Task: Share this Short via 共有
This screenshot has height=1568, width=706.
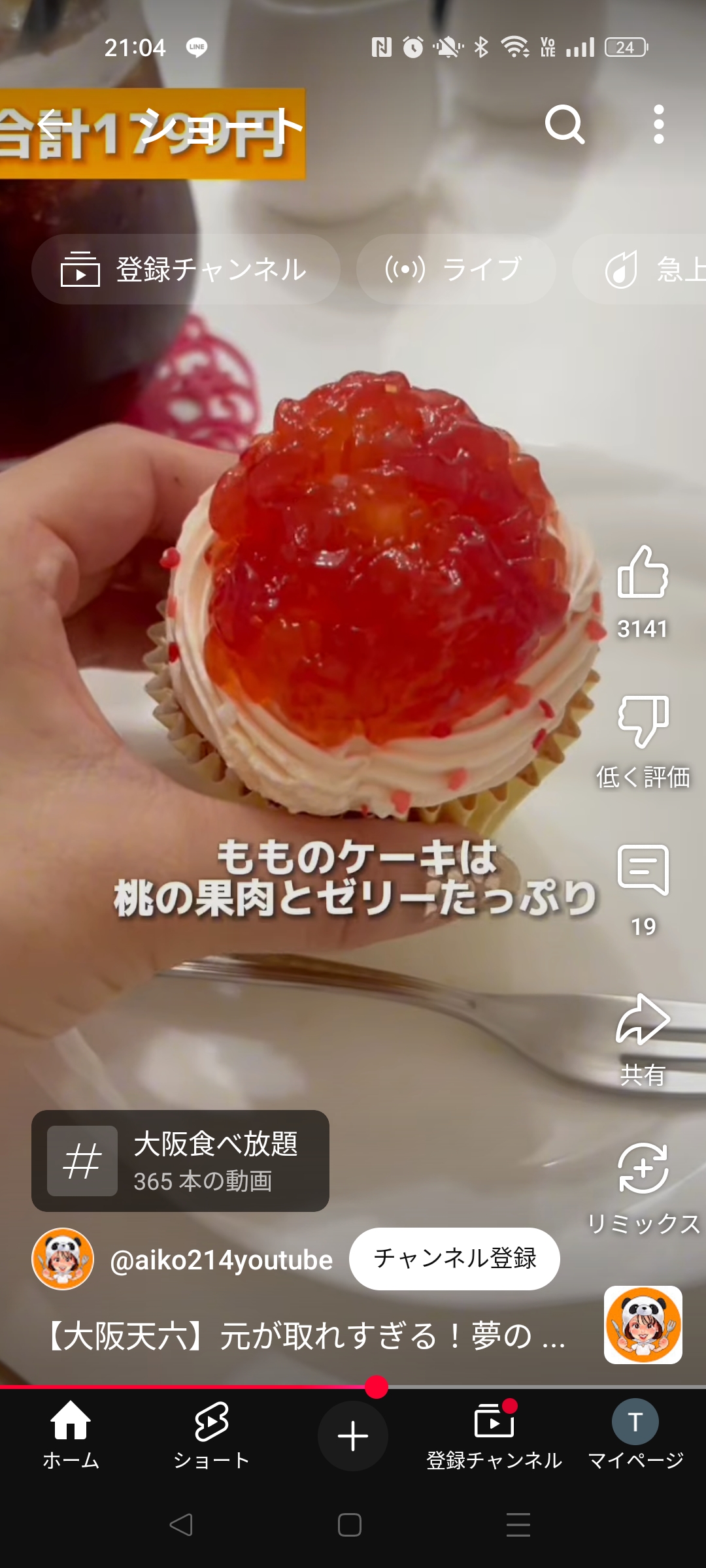Action: [x=643, y=1021]
